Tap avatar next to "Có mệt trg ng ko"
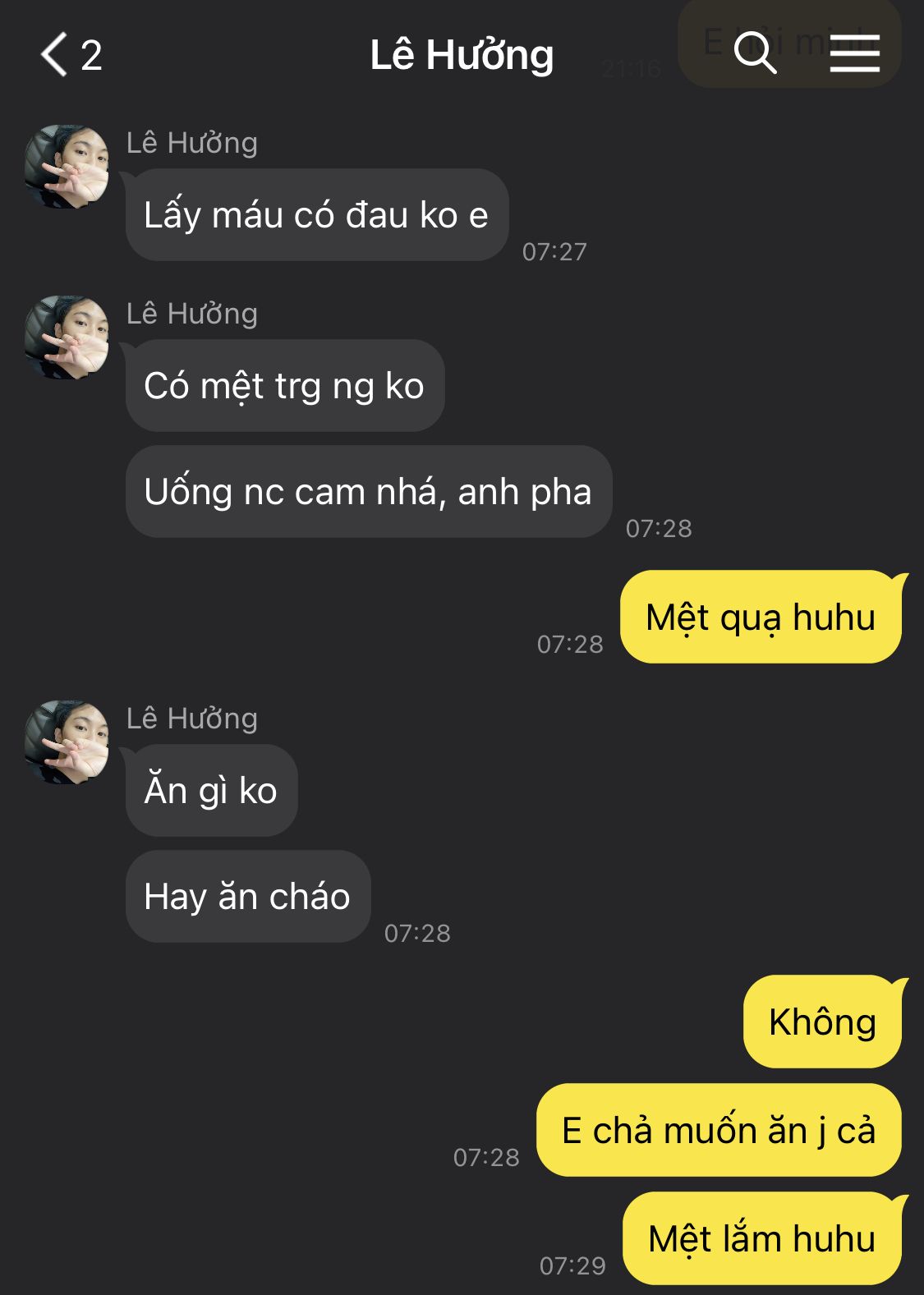Screen dimensions: 924x1295 point(67,338)
